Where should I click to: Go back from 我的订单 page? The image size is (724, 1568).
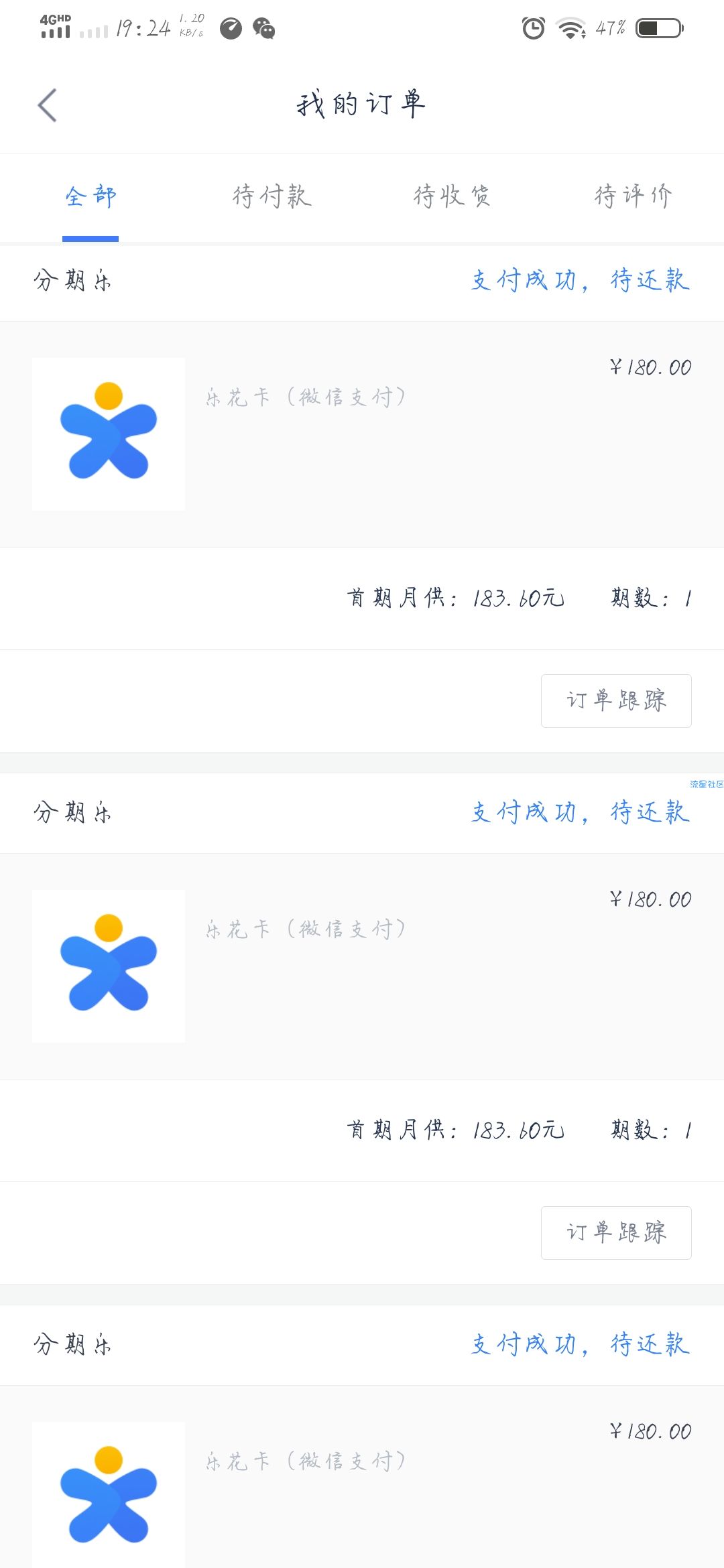pos(47,105)
